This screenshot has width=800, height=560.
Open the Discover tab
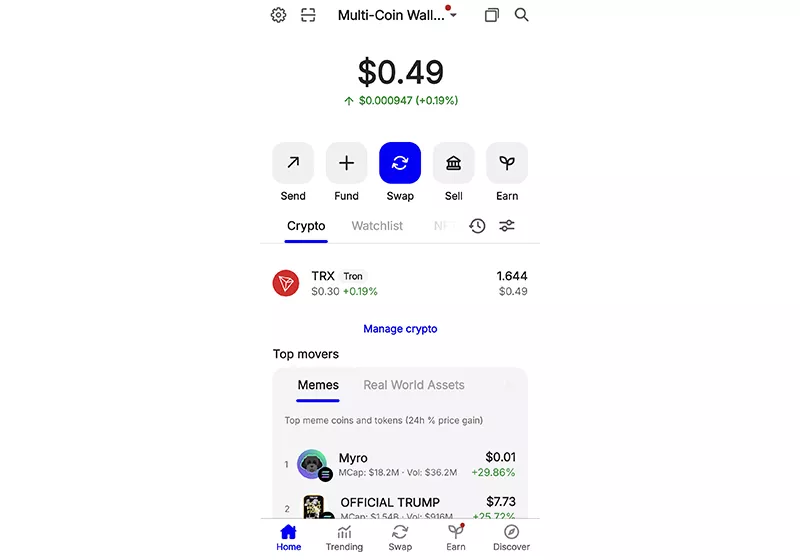pyautogui.click(x=511, y=537)
